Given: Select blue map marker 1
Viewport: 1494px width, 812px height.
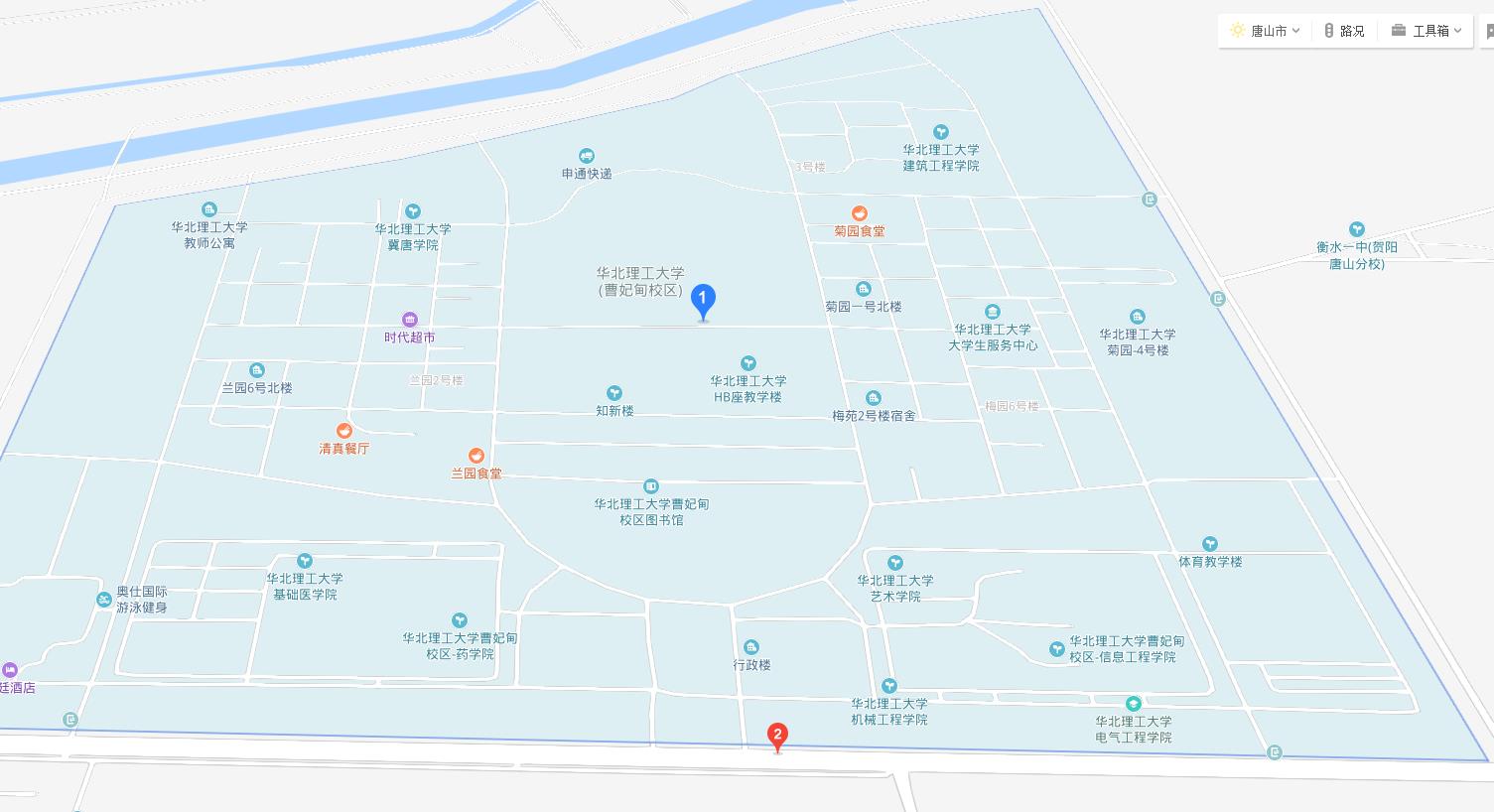Looking at the screenshot, I should point(703,300).
